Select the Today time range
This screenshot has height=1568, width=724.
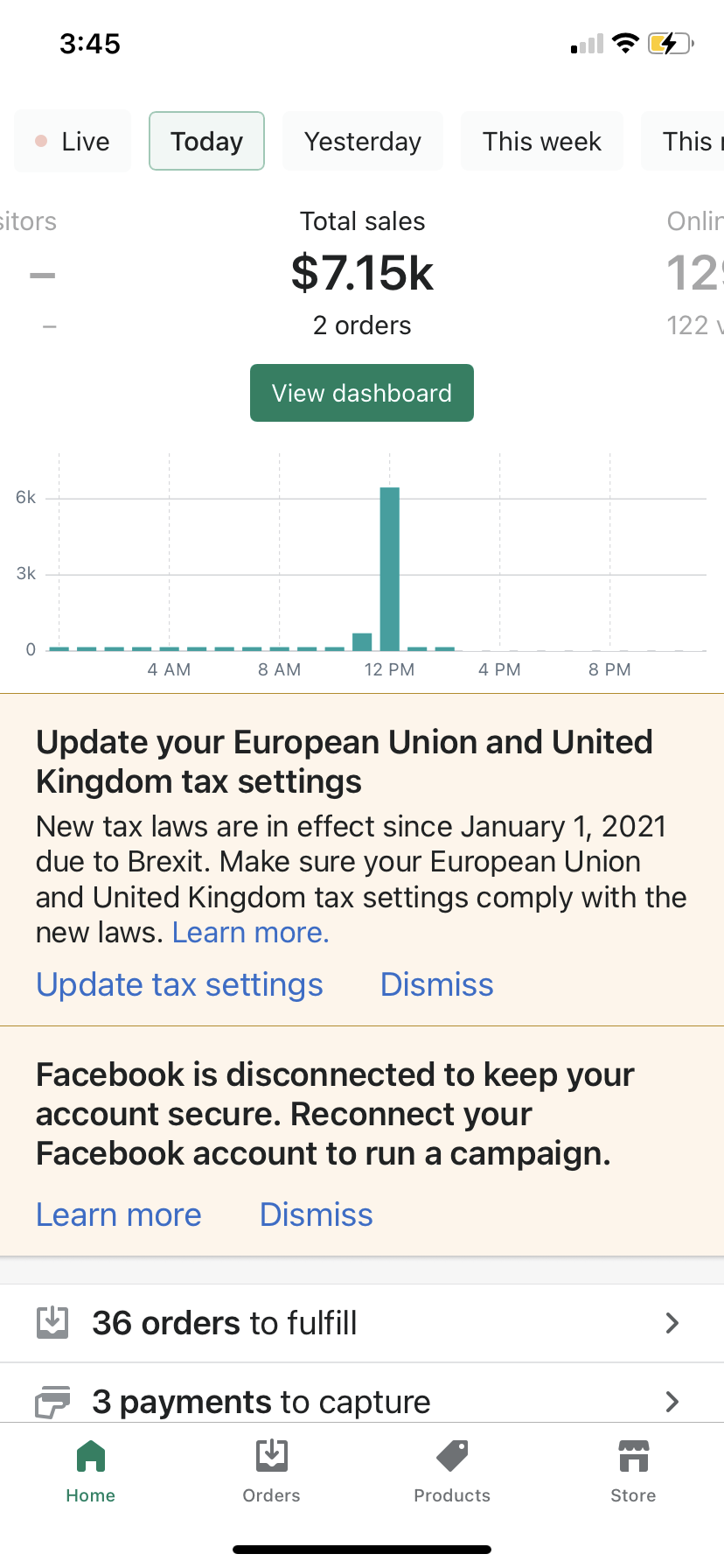(206, 141)
